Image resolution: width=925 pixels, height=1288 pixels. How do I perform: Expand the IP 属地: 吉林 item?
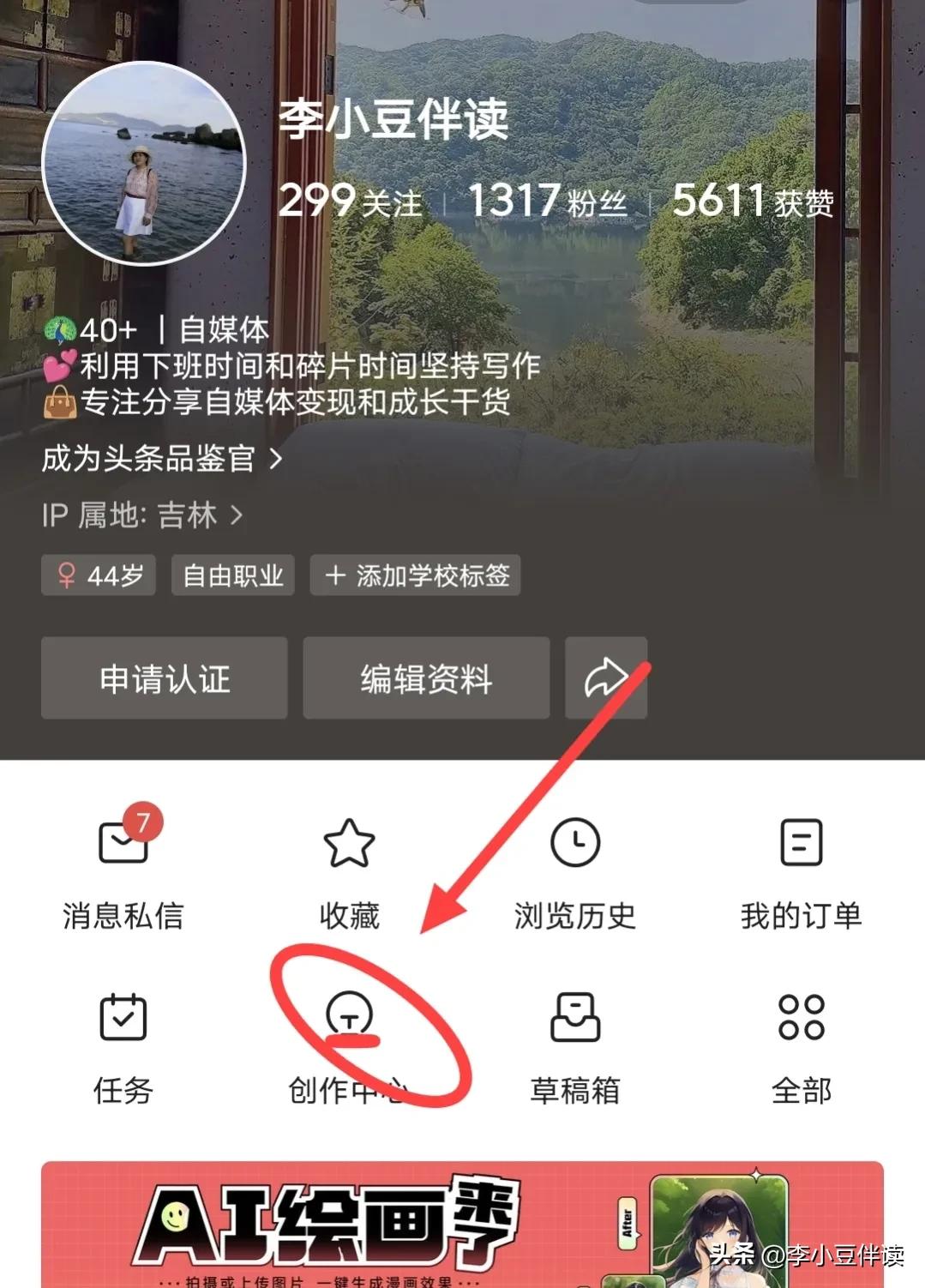[140, 514]
